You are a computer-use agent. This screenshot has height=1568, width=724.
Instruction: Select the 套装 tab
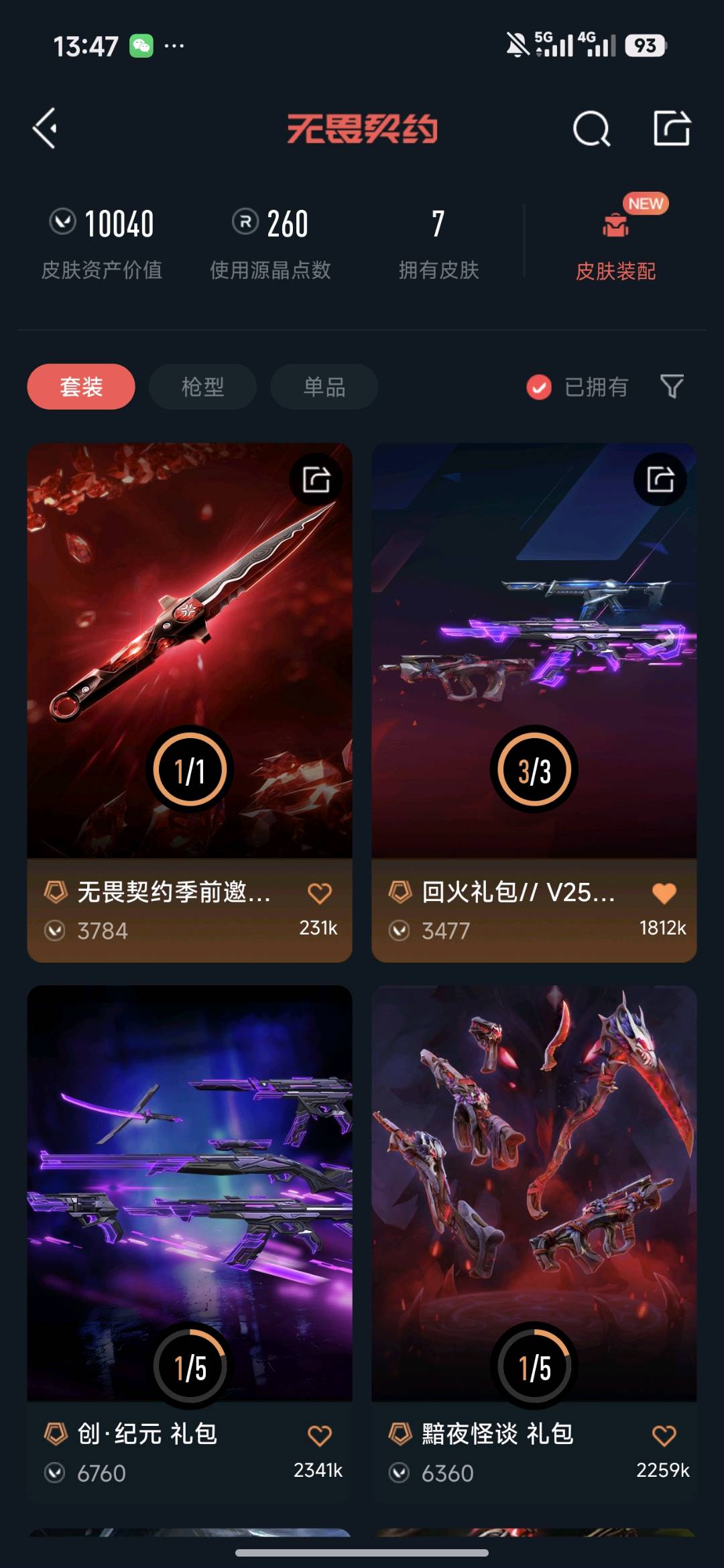(x=81, y=387)
